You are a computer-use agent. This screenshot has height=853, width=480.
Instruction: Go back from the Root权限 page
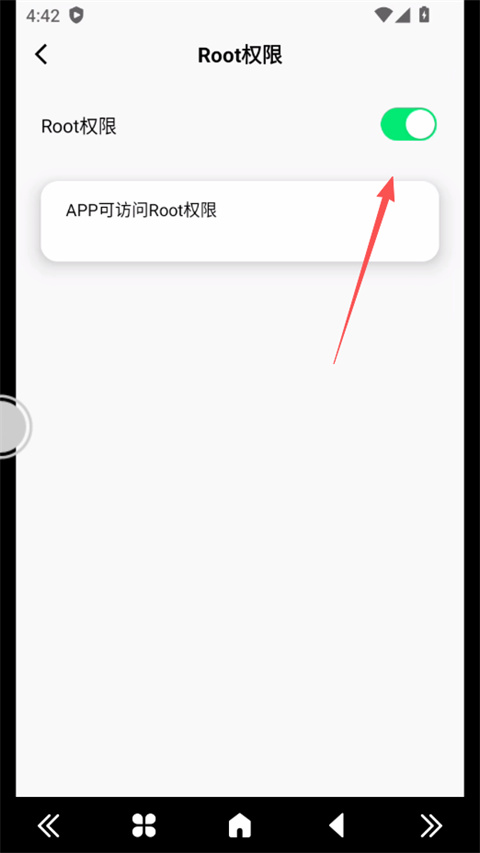[x=41, y=54]
